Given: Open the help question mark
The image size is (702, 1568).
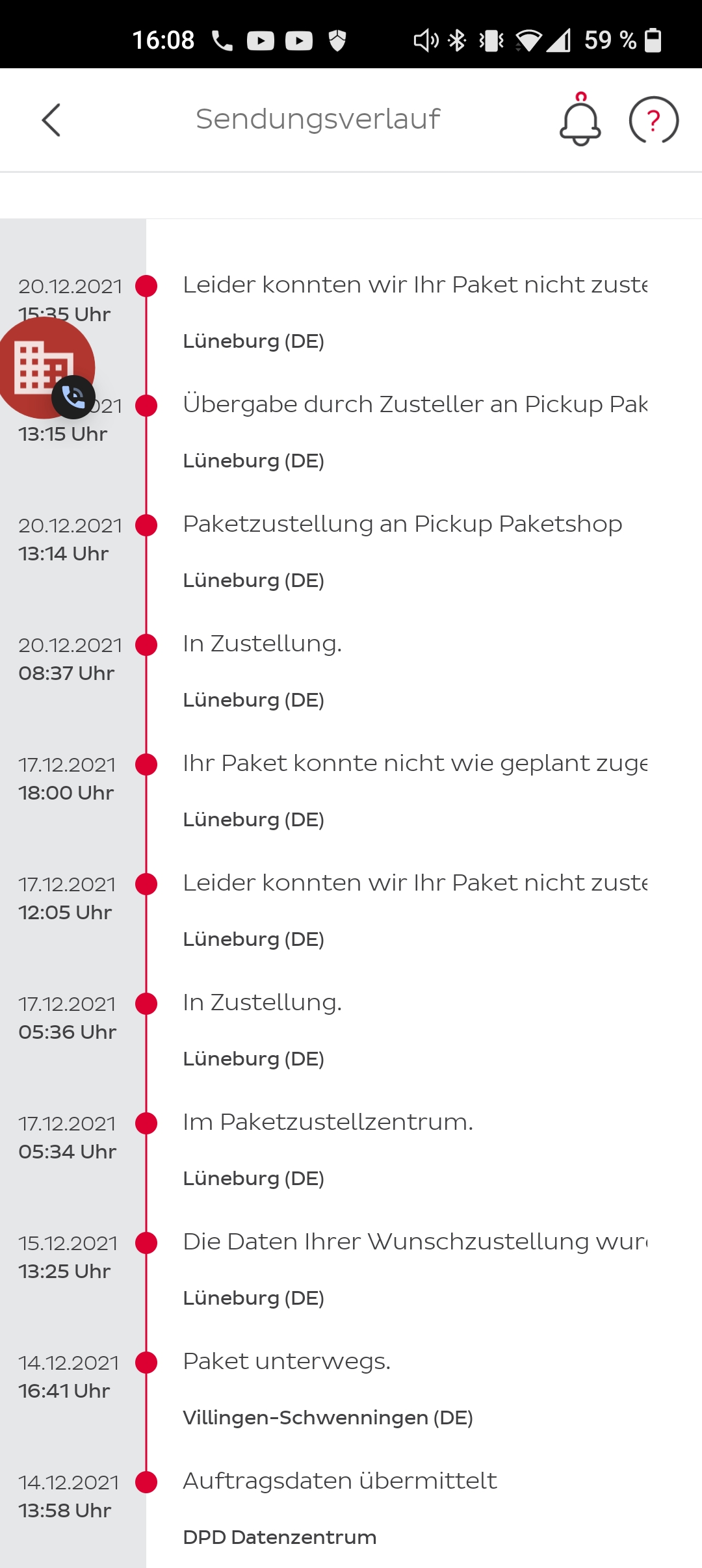Looking at the screenshot, I should pos(653,120).
